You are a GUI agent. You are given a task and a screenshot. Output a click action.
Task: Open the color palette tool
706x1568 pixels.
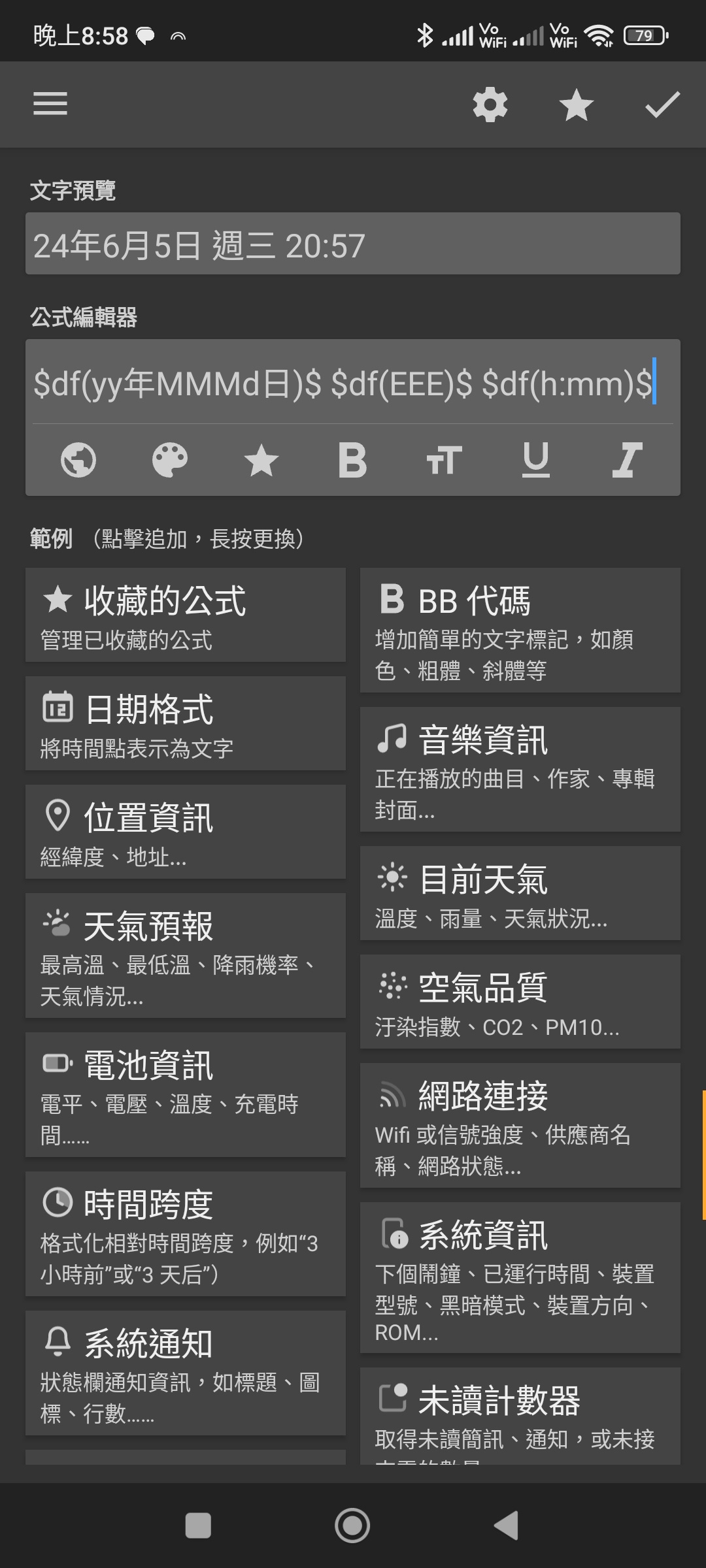pos(170,460)
